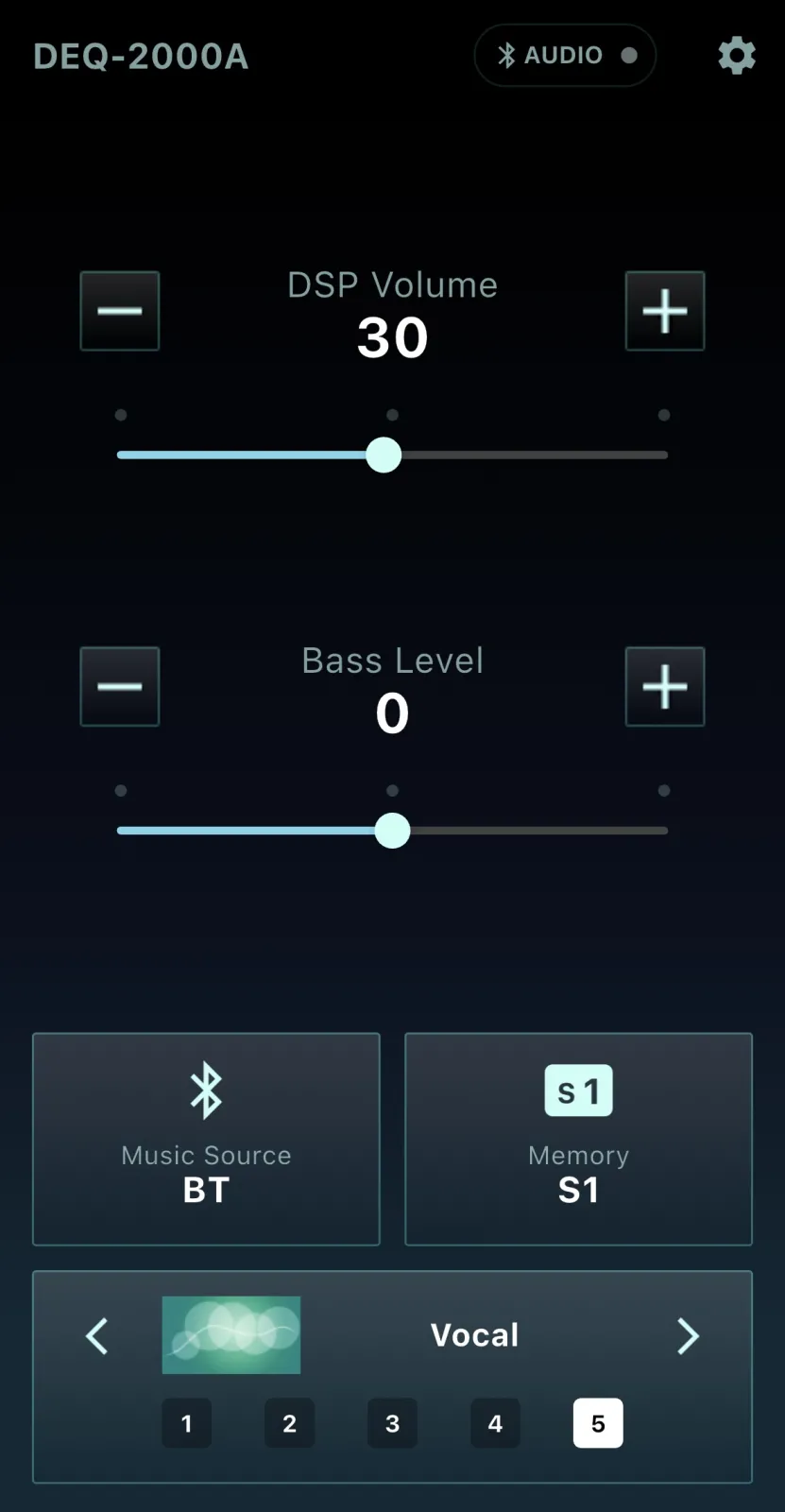This screenshot has height=1512, width=785.
Task: Raise Bass Level with plus button
Action: pyautogui.click(x=664, y=687)
